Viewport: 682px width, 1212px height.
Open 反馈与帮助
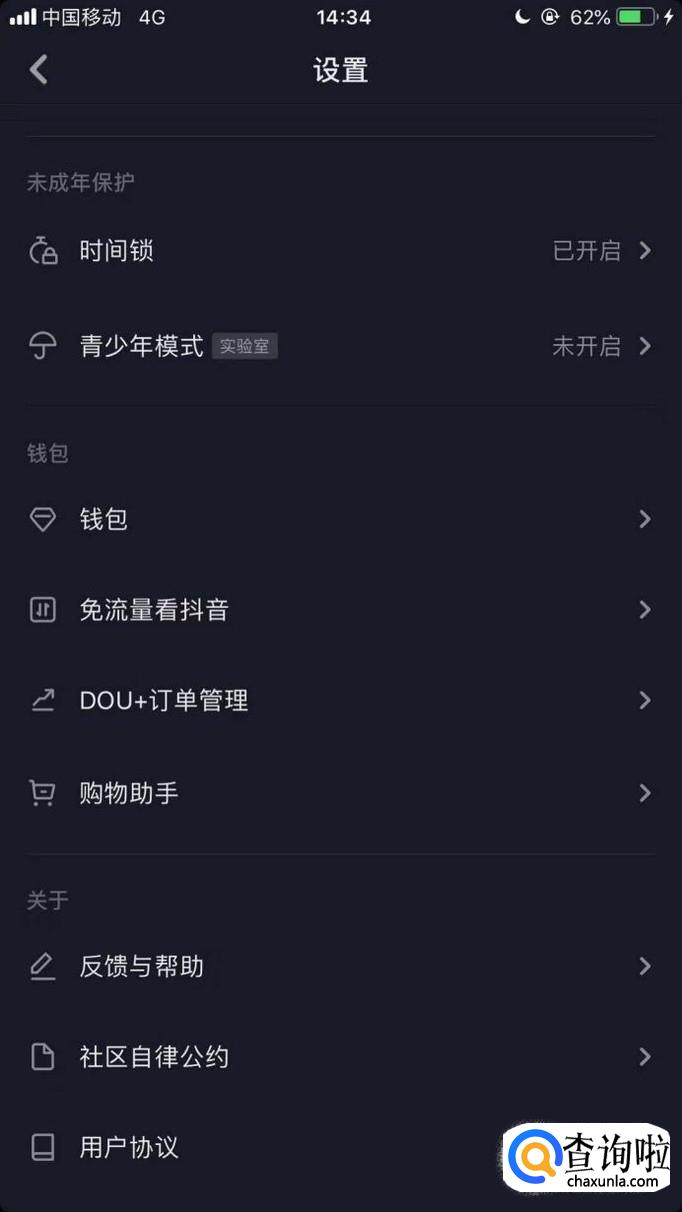click(142, 967)
